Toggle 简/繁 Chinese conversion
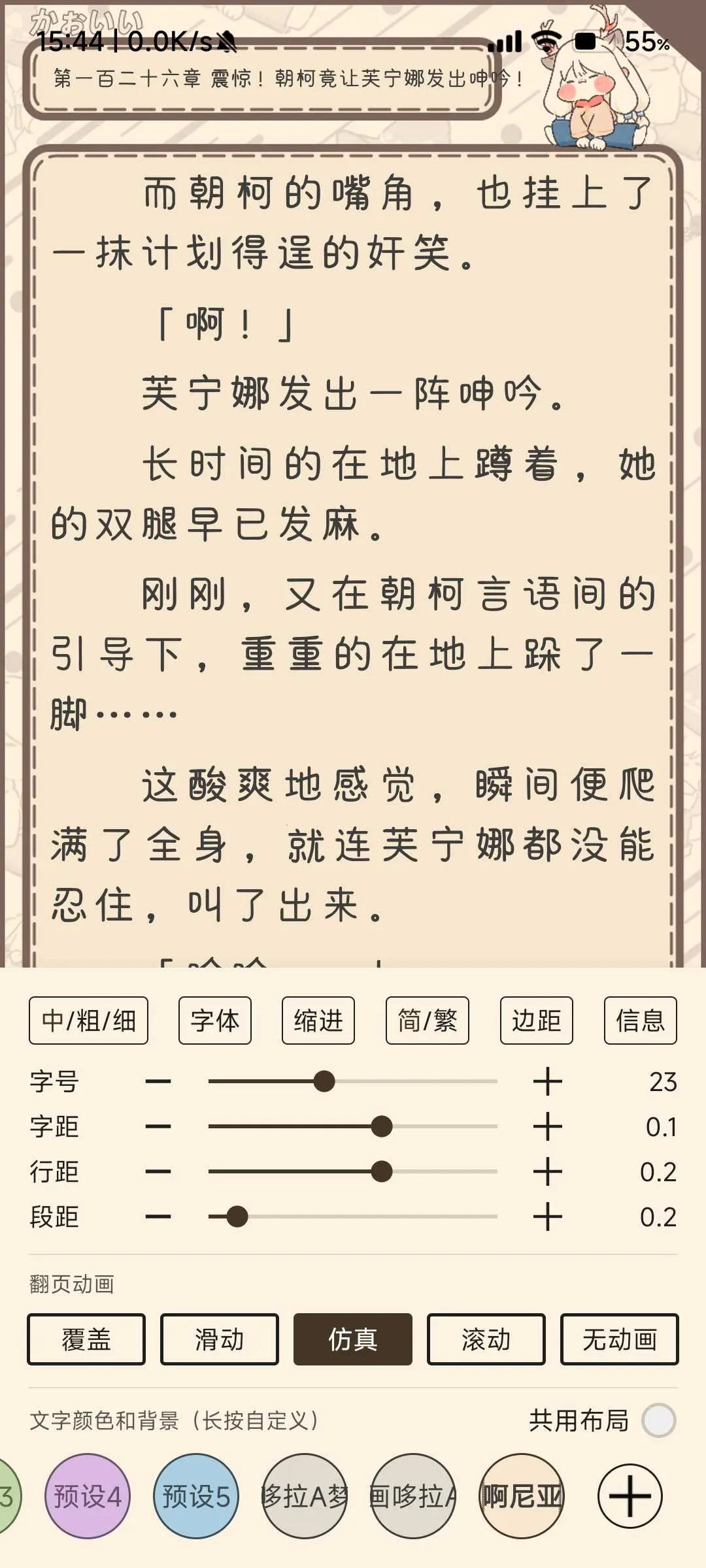 point(427,1021)
